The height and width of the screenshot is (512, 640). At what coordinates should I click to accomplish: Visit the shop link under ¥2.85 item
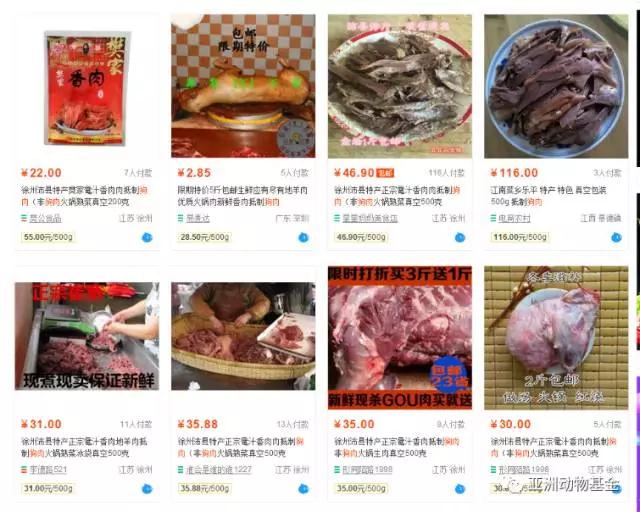pos(198,218)
